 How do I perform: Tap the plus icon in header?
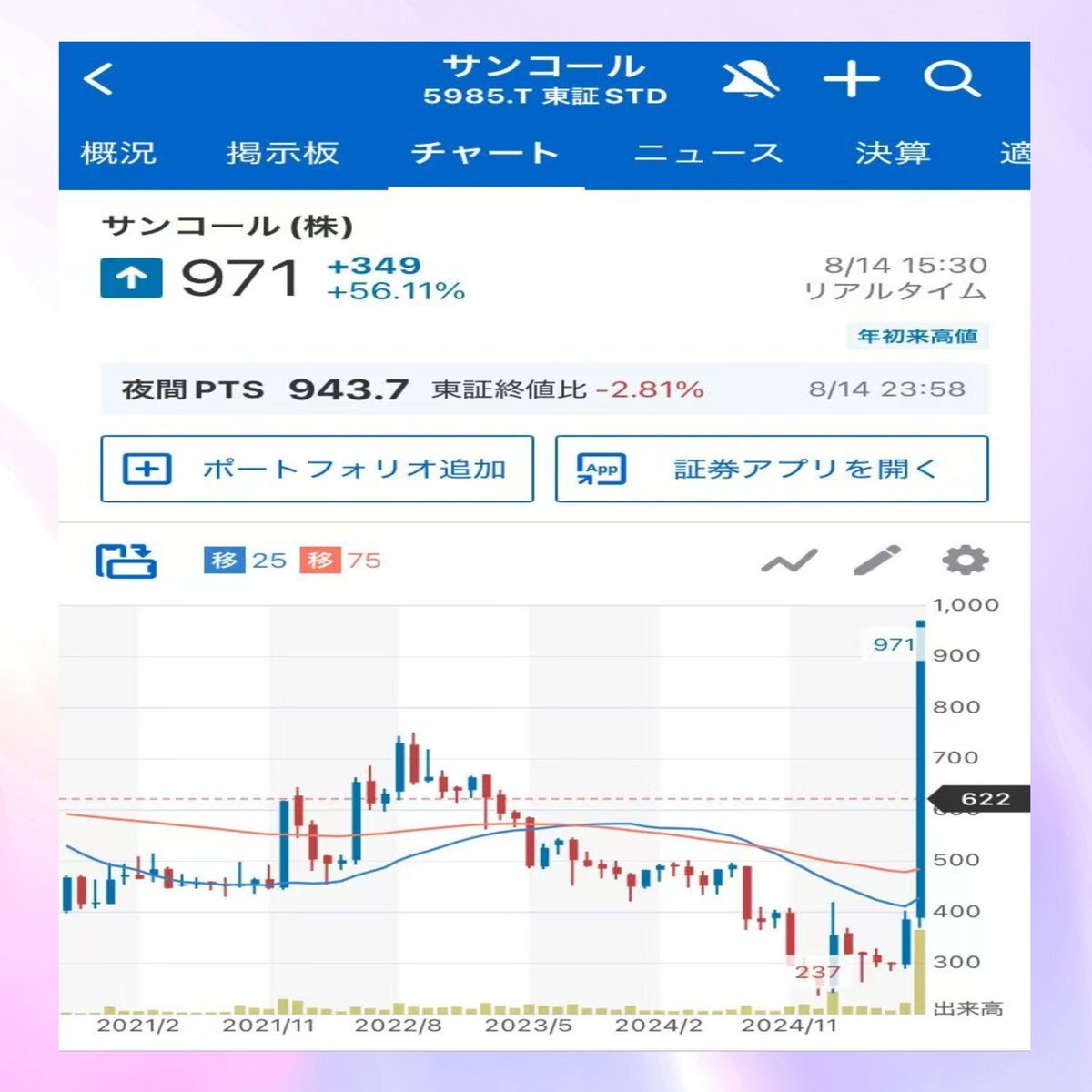point(851,80)
